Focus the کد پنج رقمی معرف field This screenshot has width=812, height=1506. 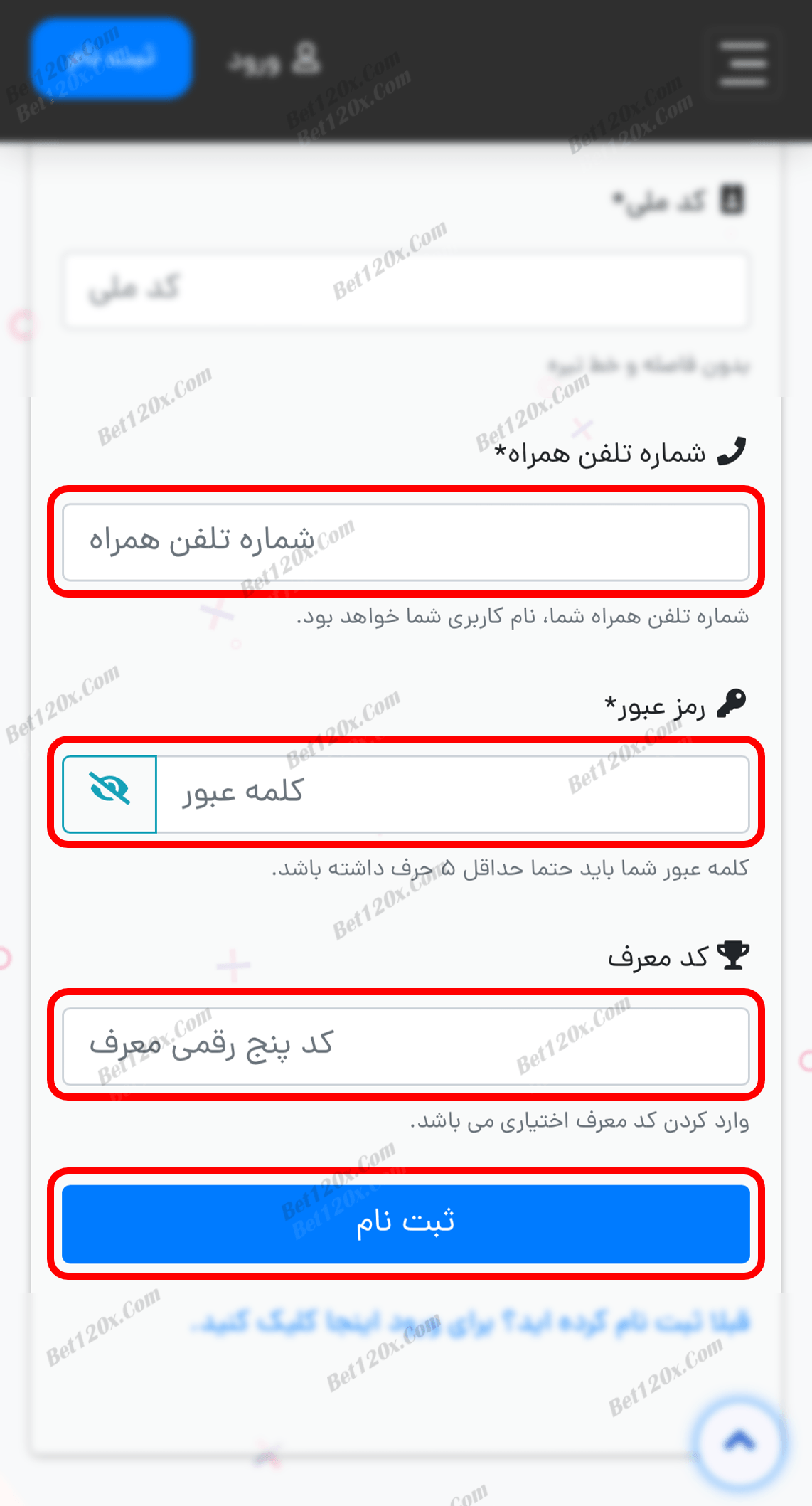pos(405,1046)
